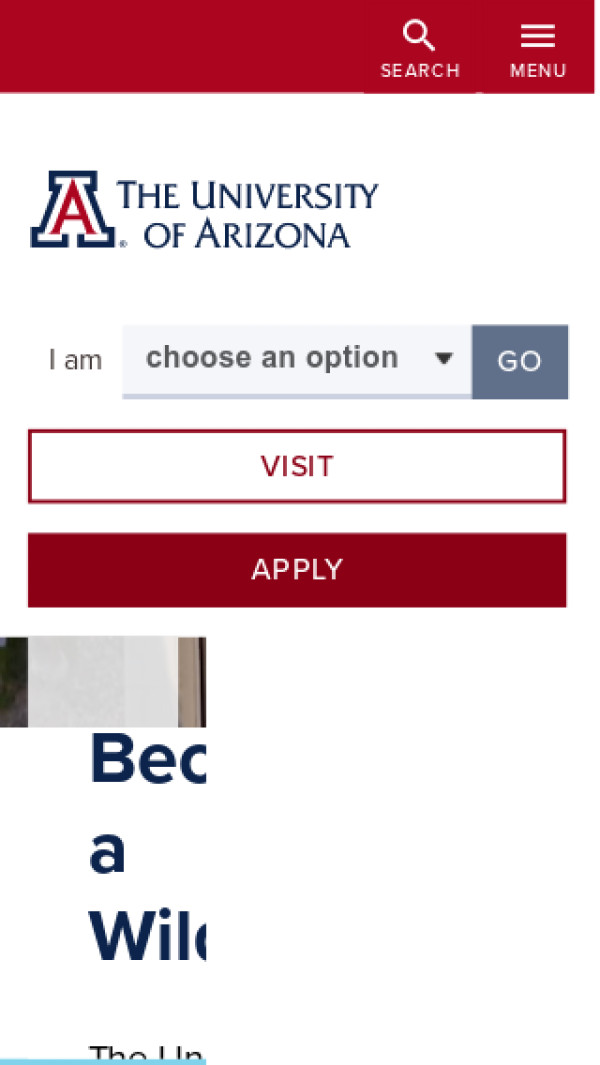Tap the Apply button
Image resolution: width=600 pixels, height=1065 pixels.
[x=297, y=570]
